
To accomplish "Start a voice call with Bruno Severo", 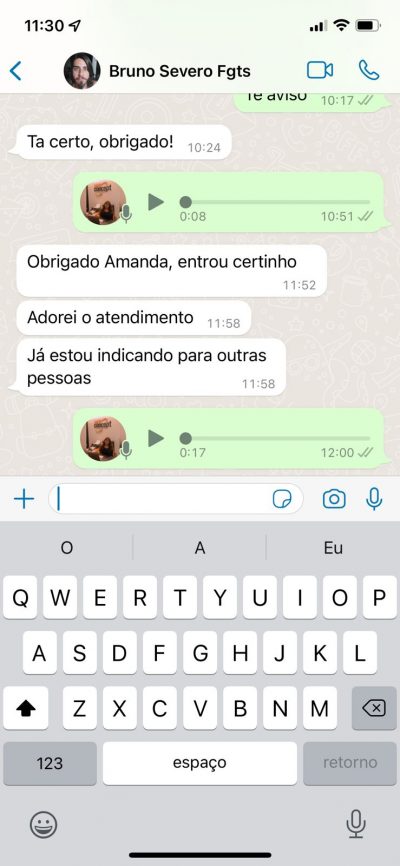I will (x=369, y=70).
